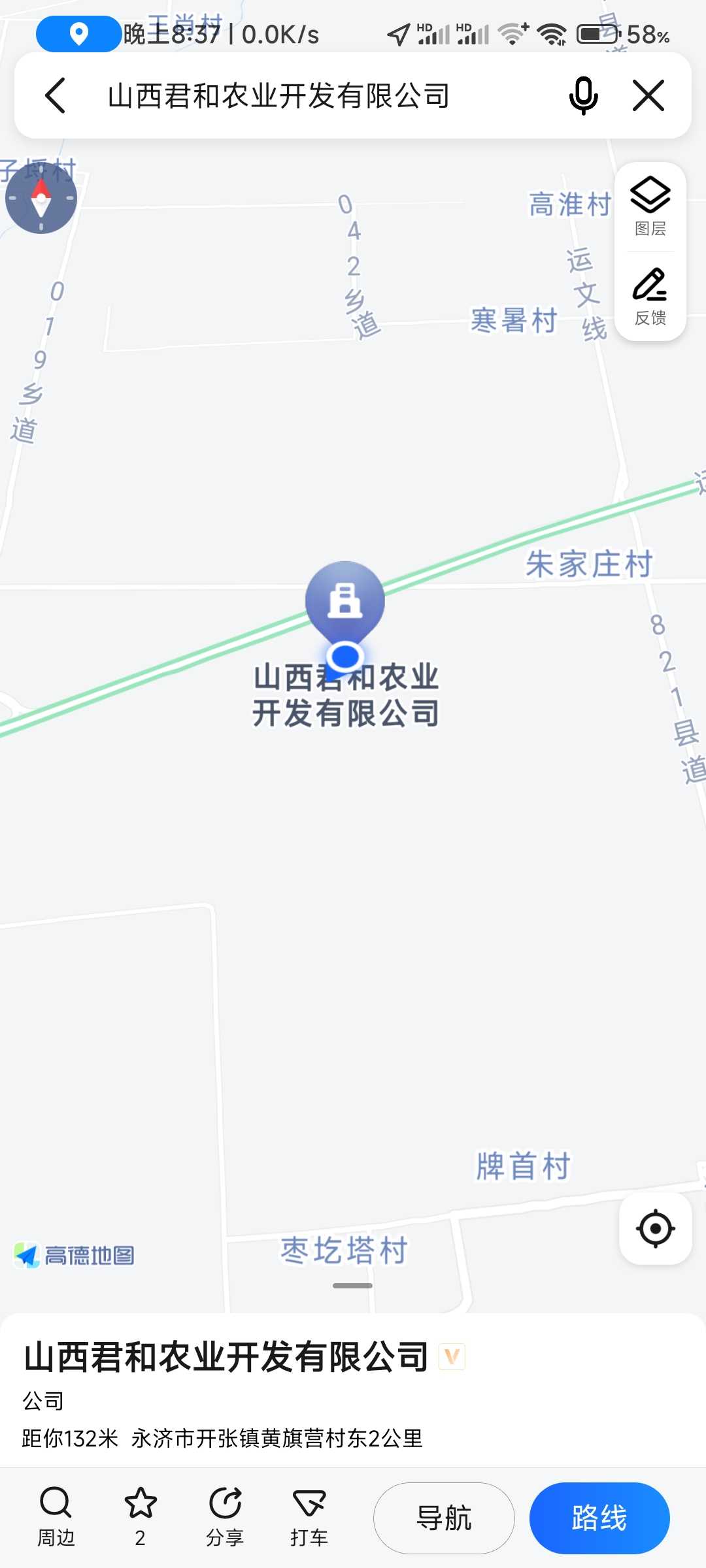Image resolution: width=706 pixels, height=1568 pixels.
Task: View 路线 route options
Action: 599,1518
